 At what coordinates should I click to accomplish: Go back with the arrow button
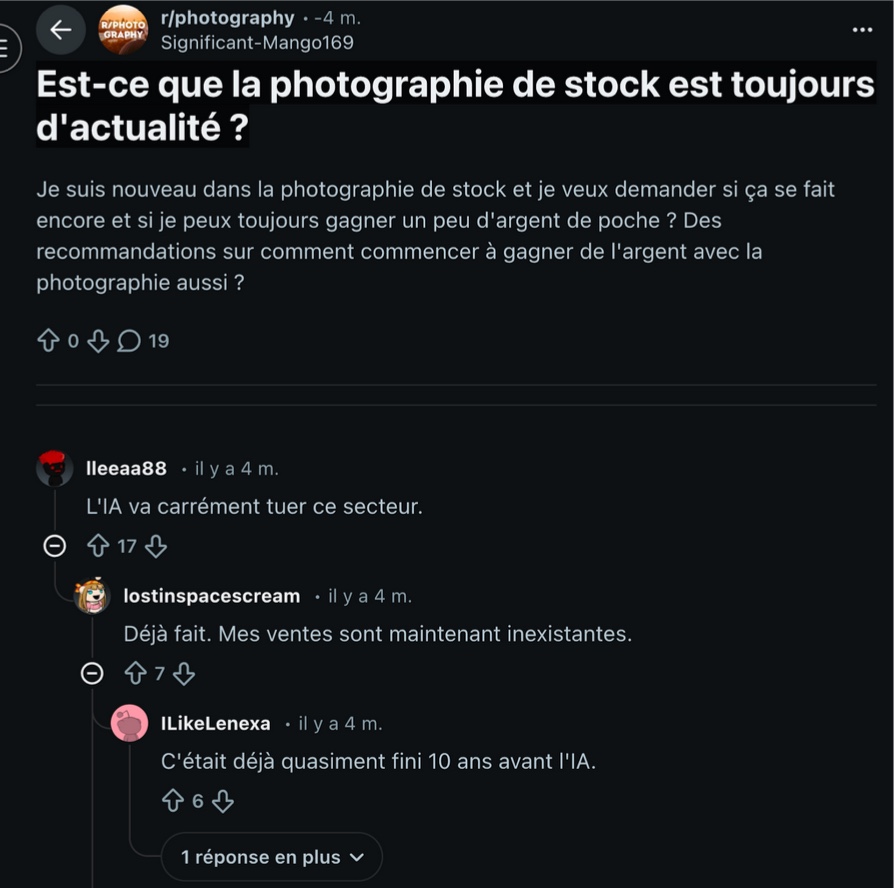[x=61, y=30]
